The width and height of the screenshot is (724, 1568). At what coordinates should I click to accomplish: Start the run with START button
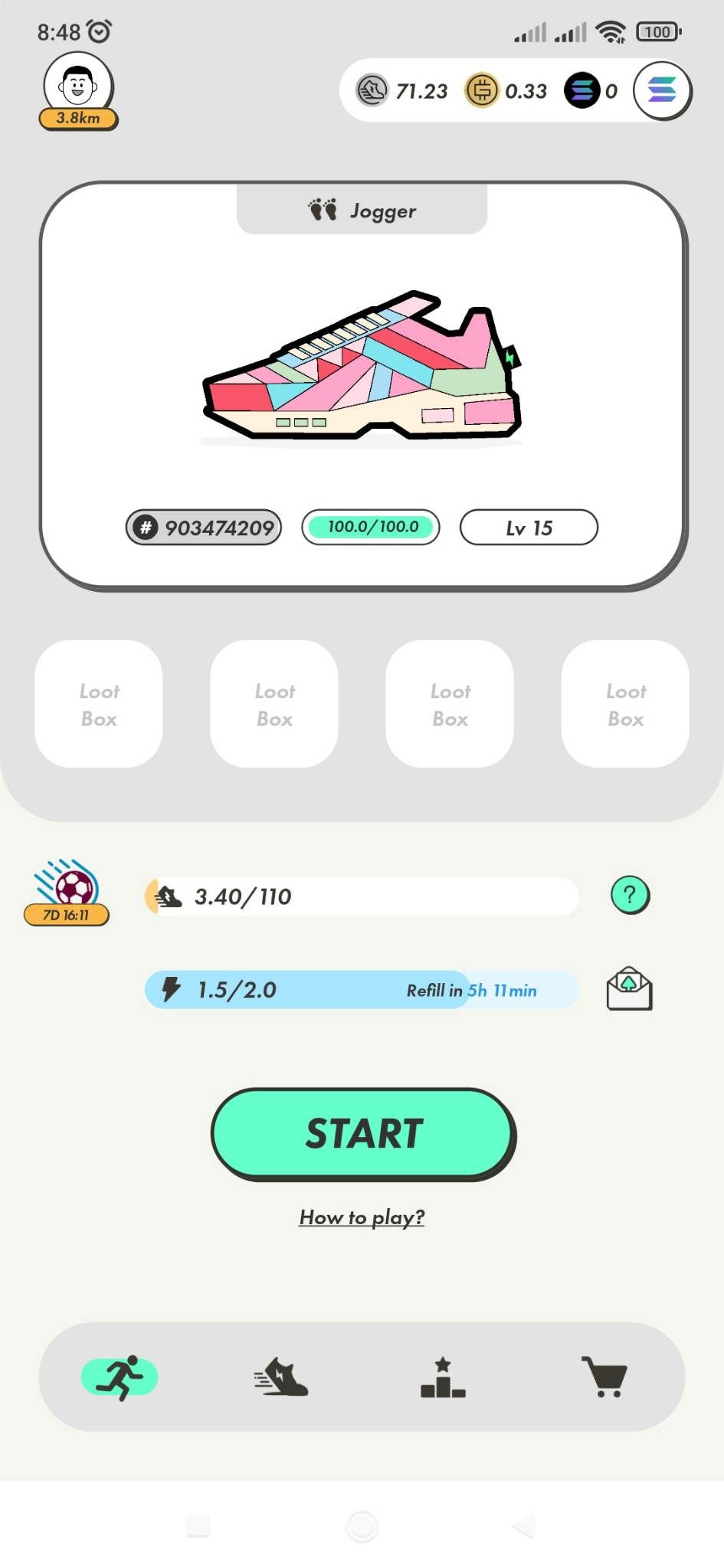tap(362, 1133)
